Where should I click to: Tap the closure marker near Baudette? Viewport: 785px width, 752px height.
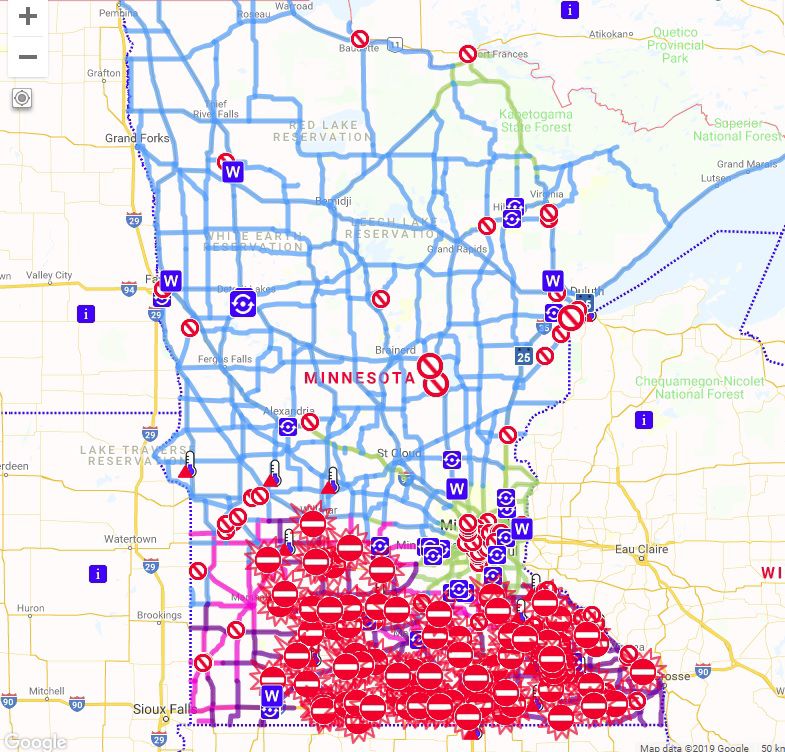360,39
